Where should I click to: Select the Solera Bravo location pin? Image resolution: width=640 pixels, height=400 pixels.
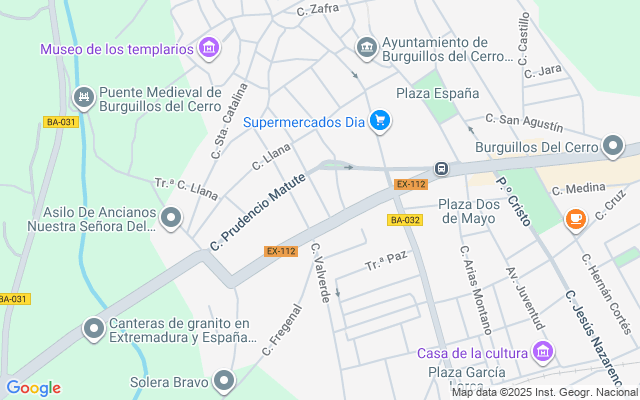(x=224, y=381)
